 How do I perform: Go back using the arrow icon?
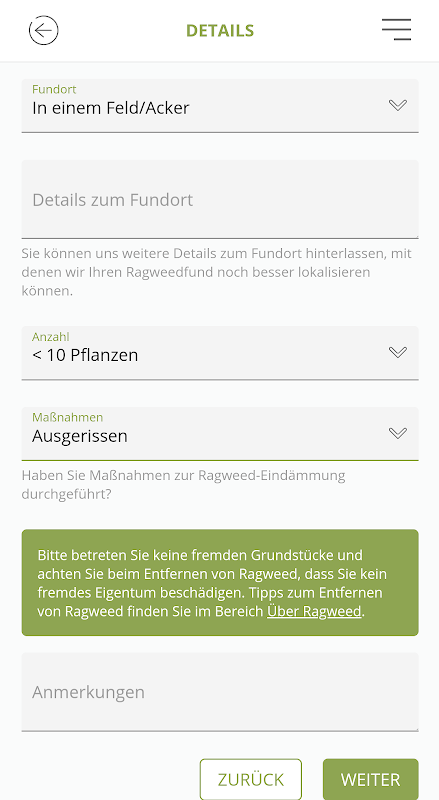pyautogui.click(x=43, y=30)
